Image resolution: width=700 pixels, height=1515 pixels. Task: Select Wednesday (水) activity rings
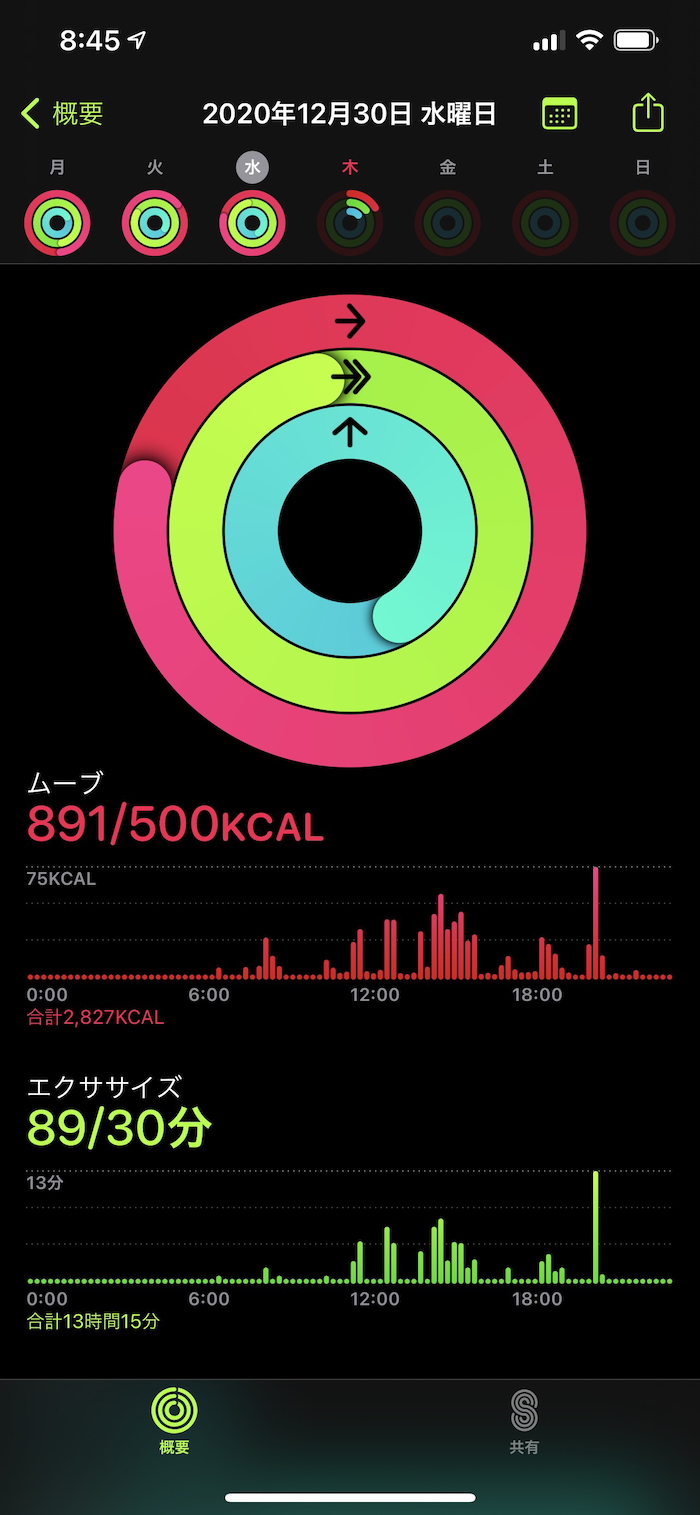coord(252,221)
